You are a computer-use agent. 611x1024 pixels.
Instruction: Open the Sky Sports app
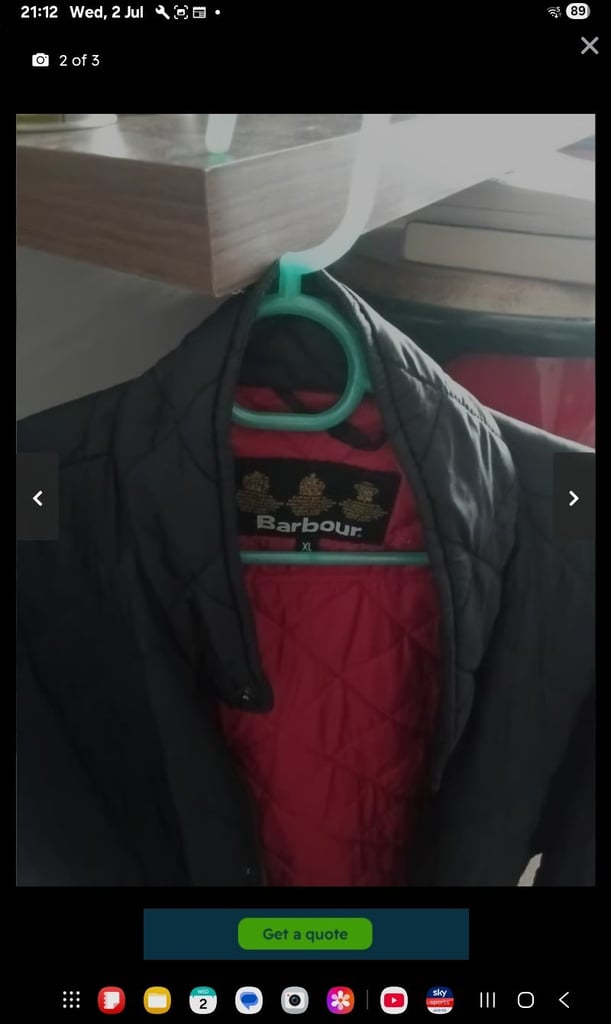click(x=439, y=1000)
